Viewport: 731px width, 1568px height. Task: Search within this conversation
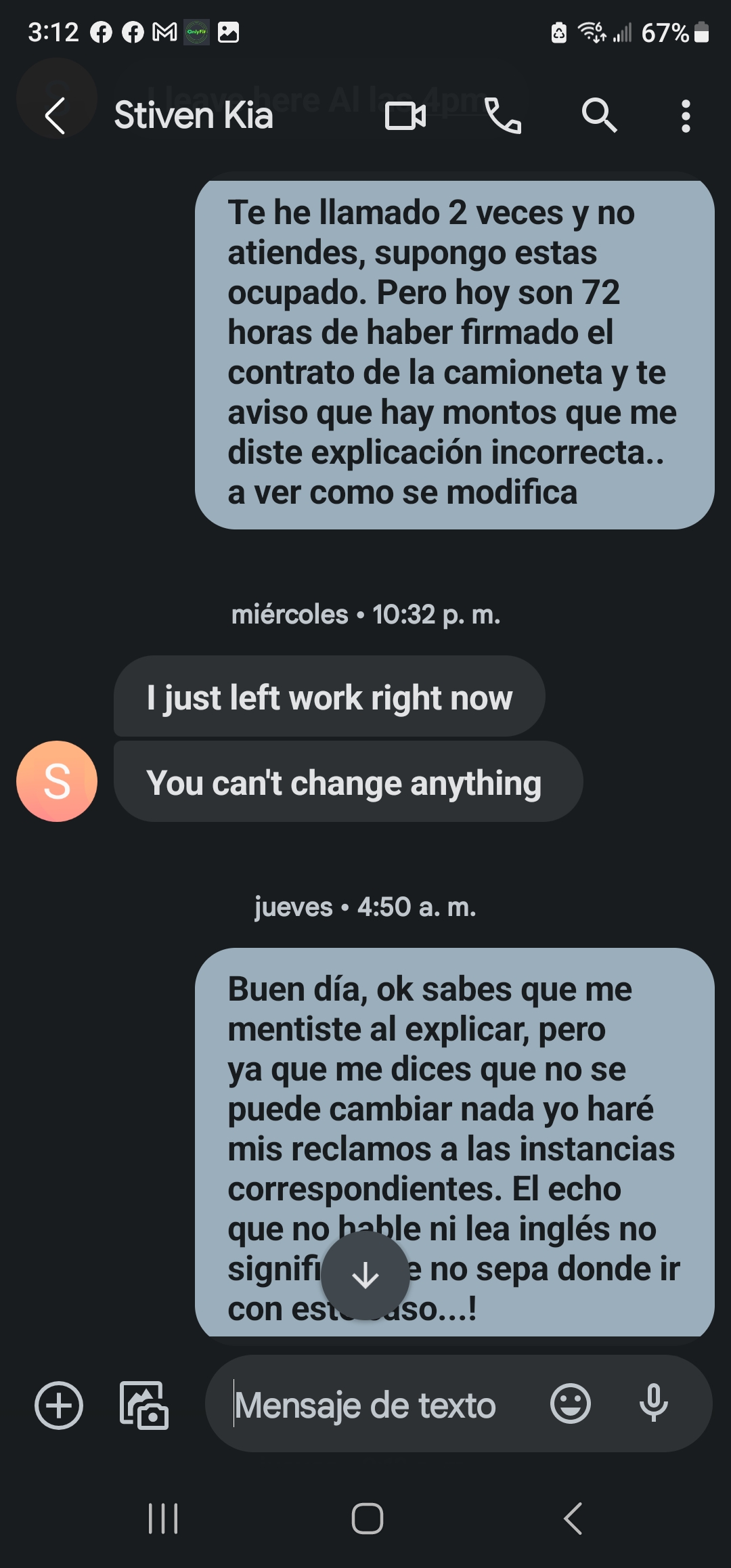coord(599,115)
